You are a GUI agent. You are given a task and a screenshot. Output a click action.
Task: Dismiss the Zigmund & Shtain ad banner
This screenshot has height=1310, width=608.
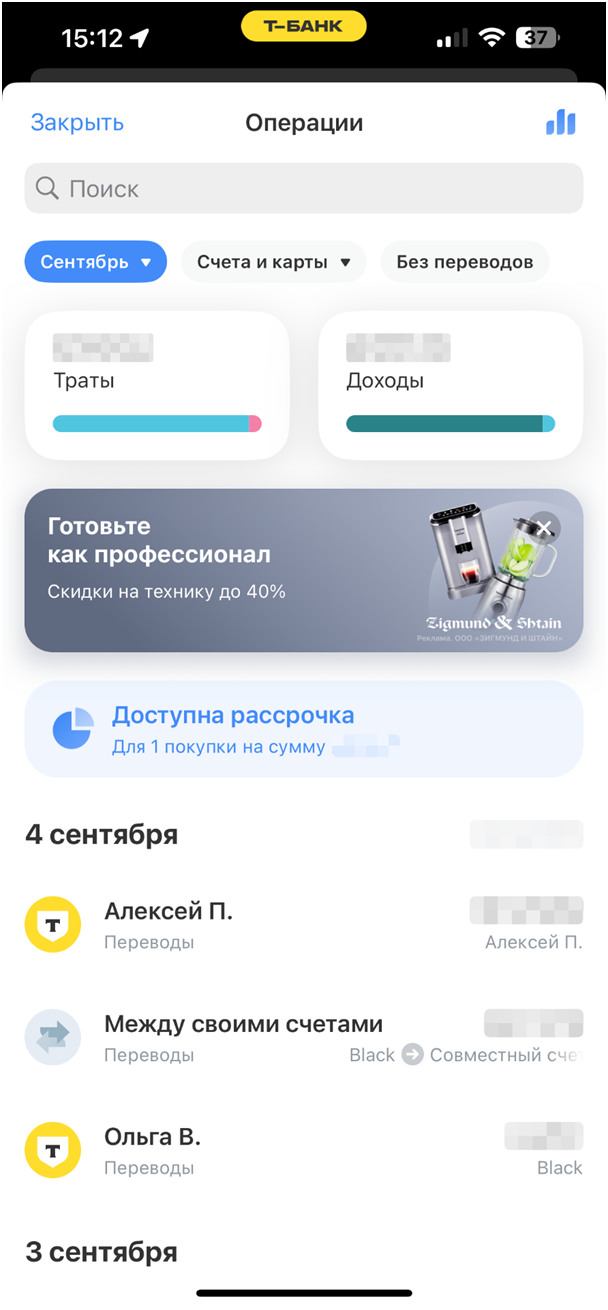pos(544,527)
